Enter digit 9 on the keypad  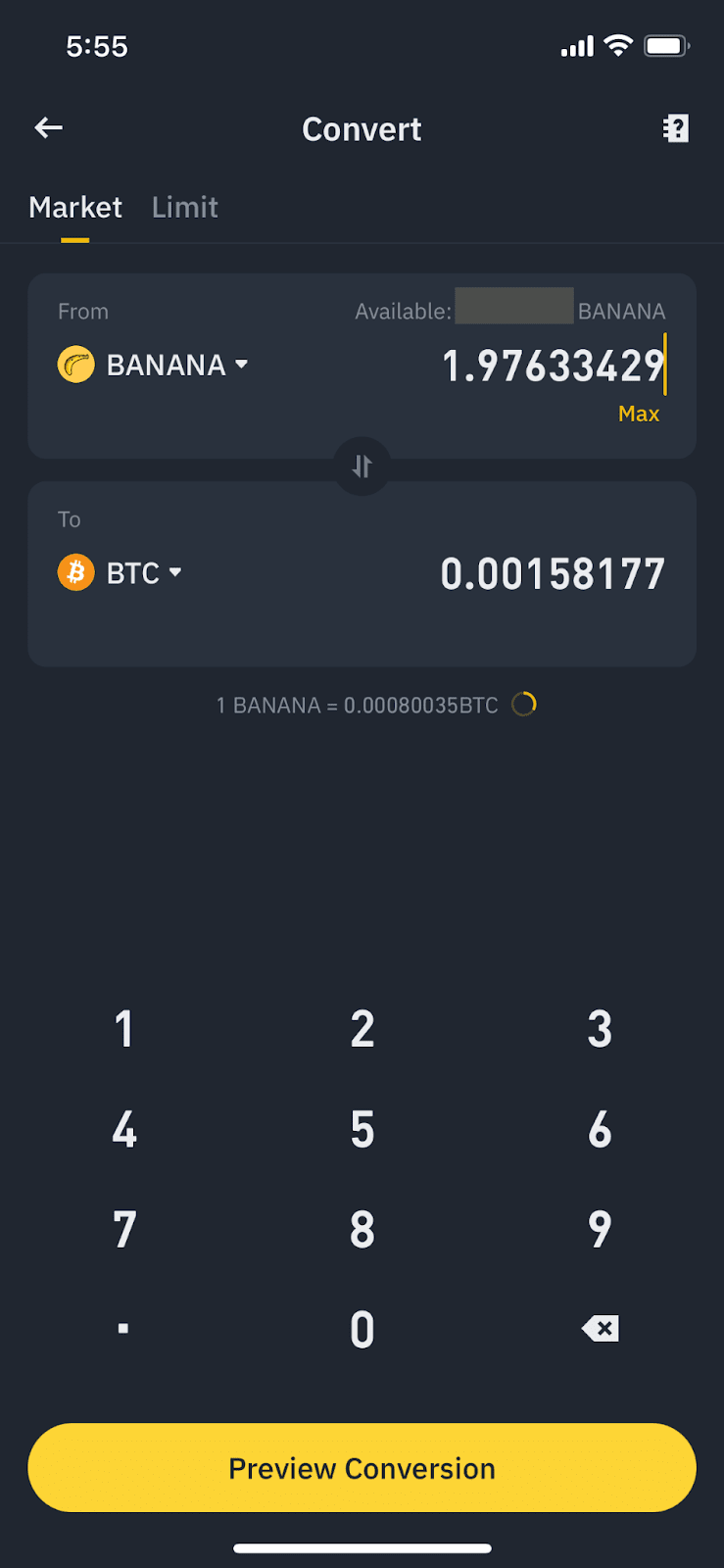[600, 1229]
